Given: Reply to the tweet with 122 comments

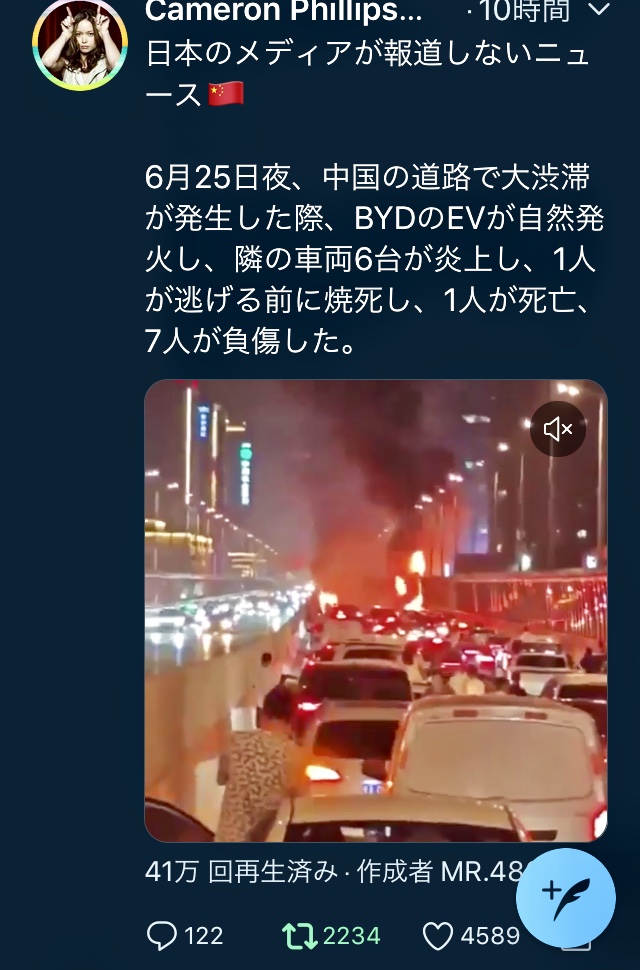Looking at the screenshot, I should [162, 936].
